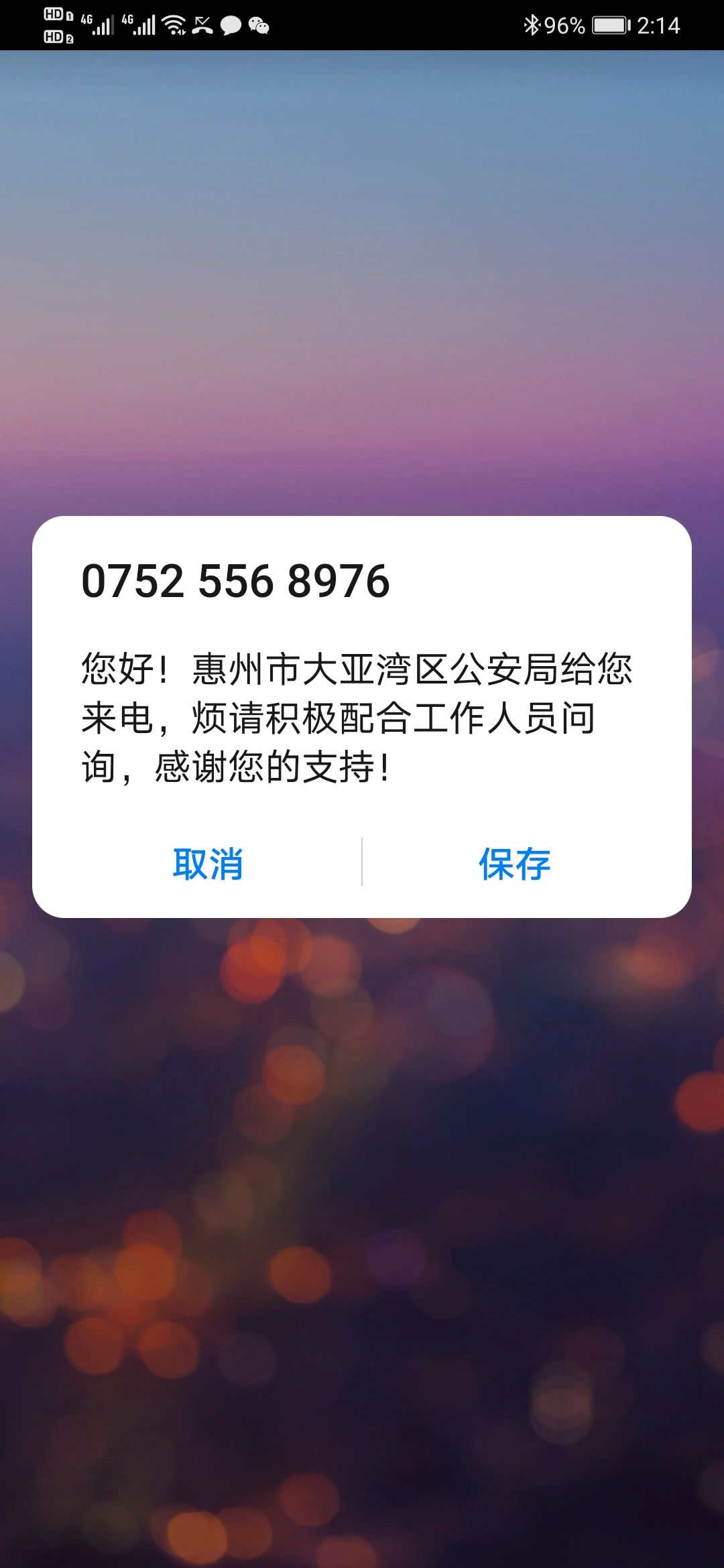The image size is (724, 1568).
Task: Tap 取消 to dismiss the dialog
Action: 208,863
